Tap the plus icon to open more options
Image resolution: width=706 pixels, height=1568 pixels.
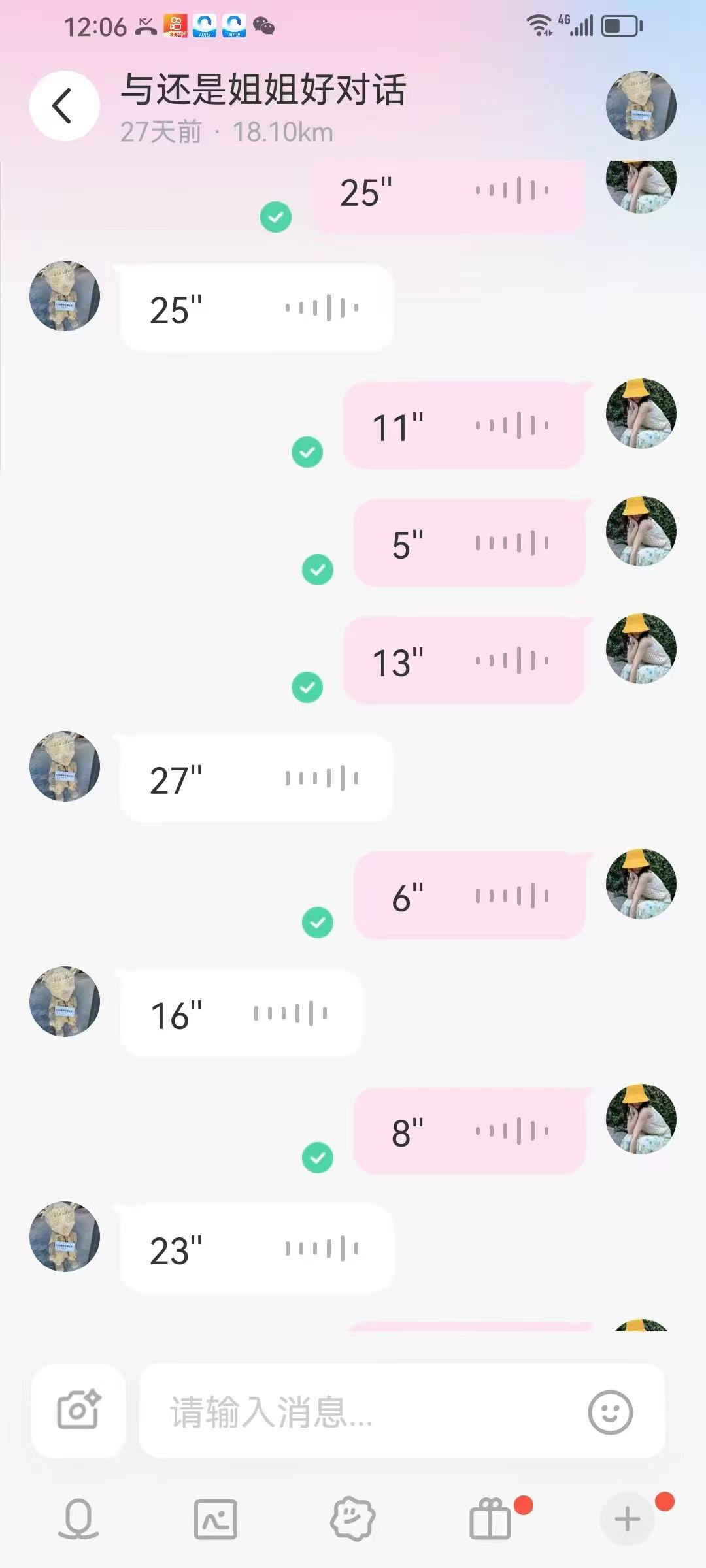click(x=626, y=1518)
